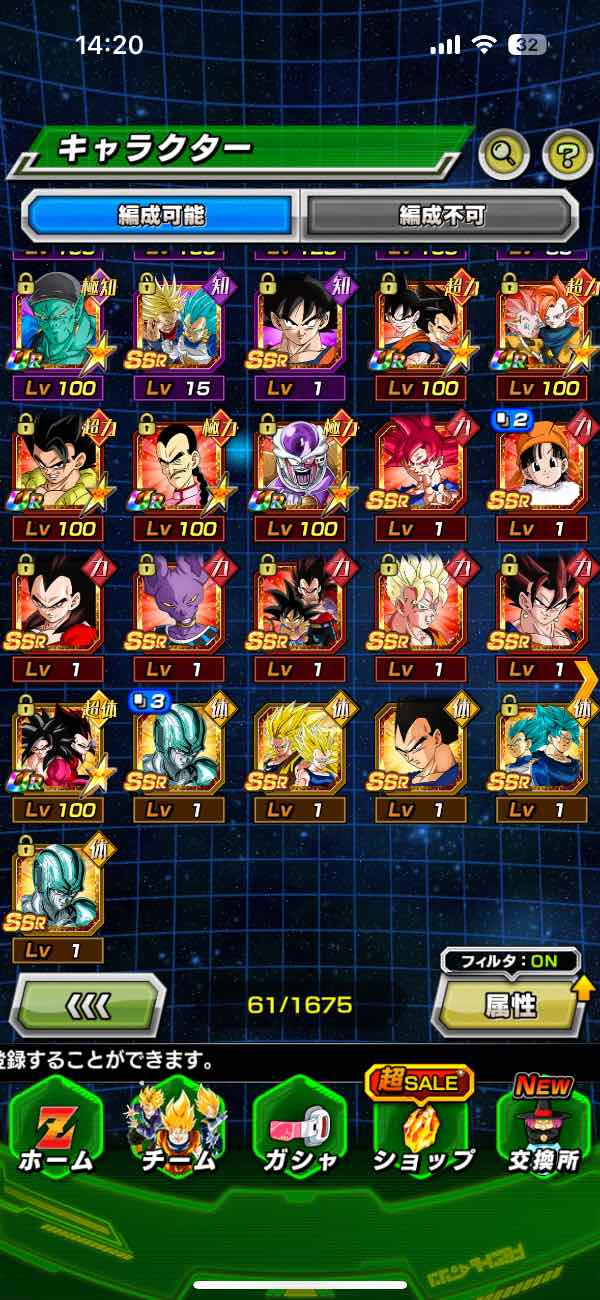The image size is (600, 1300).
Task: Tap the orange arrow to the next page
Action: (x=587, y=680)
